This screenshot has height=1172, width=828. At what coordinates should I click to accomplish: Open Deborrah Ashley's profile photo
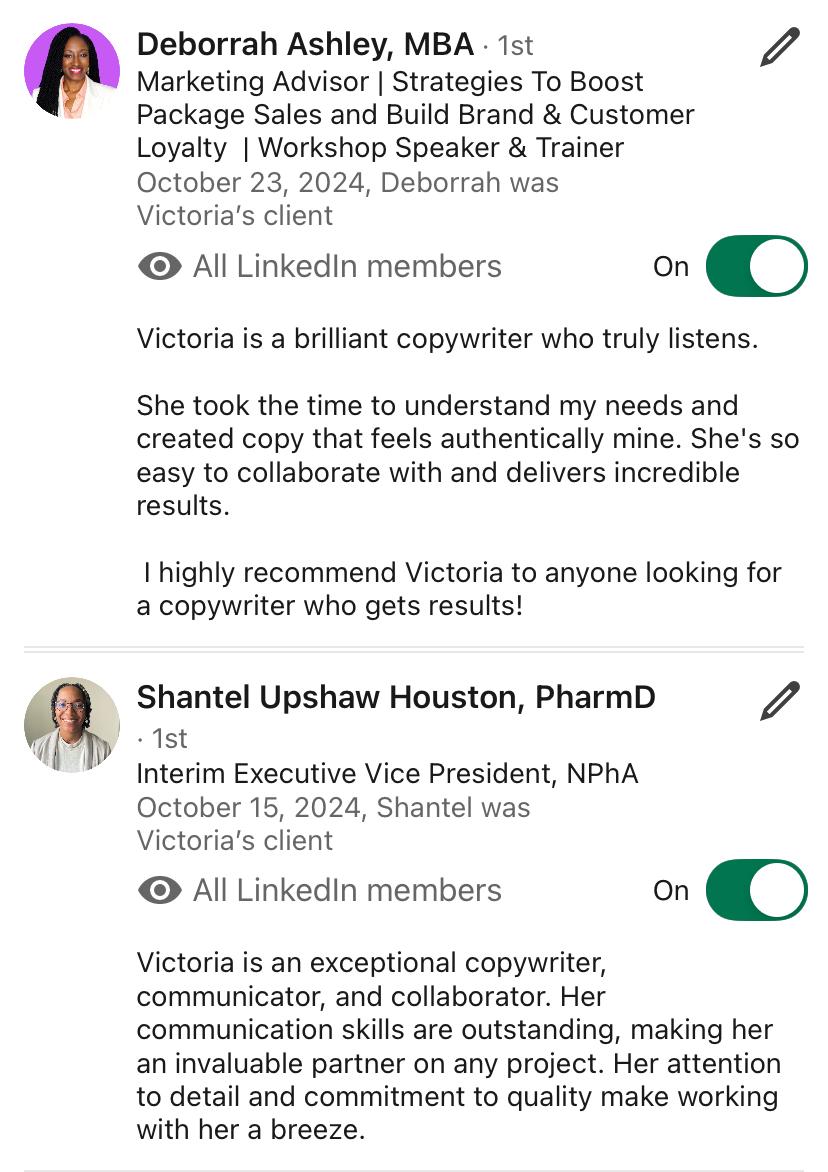click(x=72, y=72)
